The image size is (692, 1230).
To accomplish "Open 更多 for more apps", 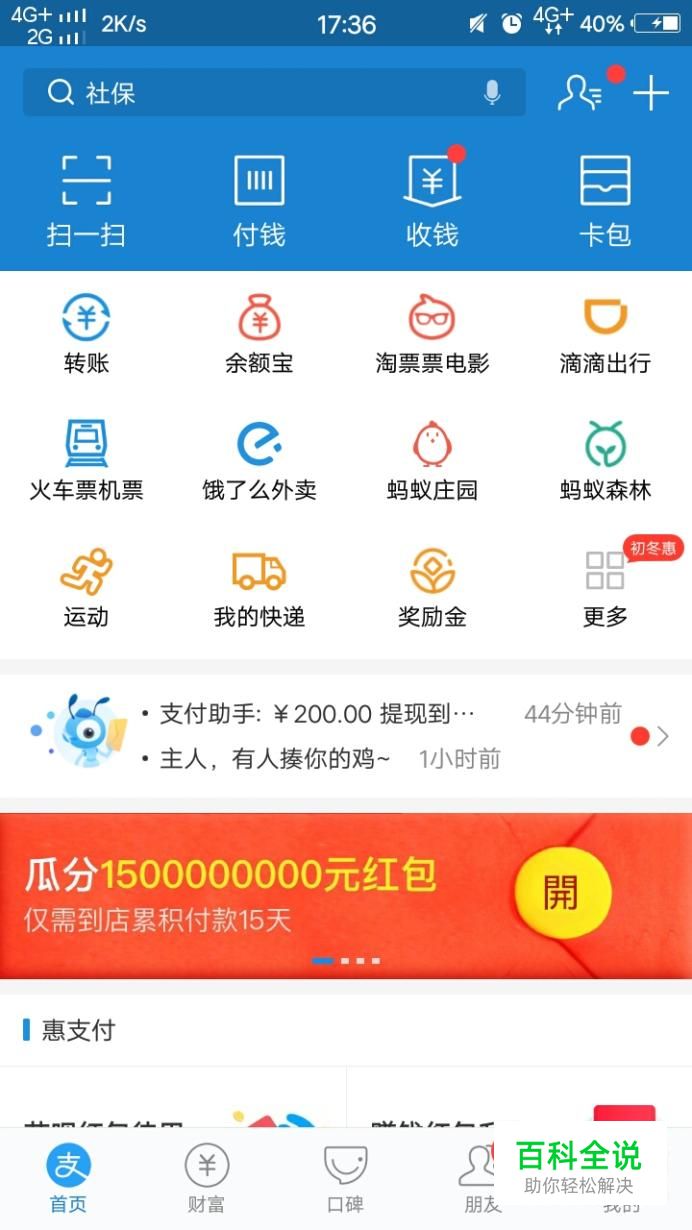I will click(x=605, y=587).
